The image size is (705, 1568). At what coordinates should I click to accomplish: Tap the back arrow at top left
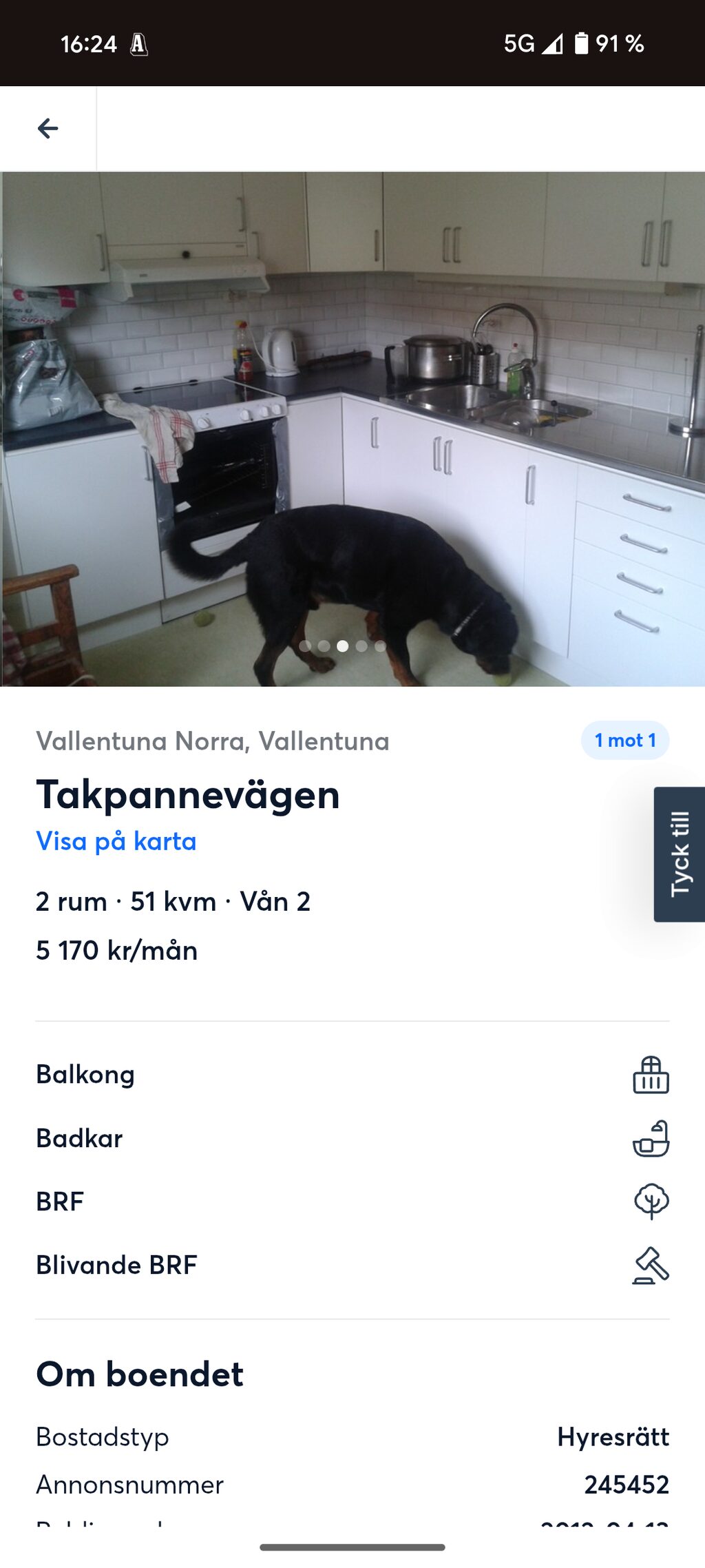click(45, 127)
